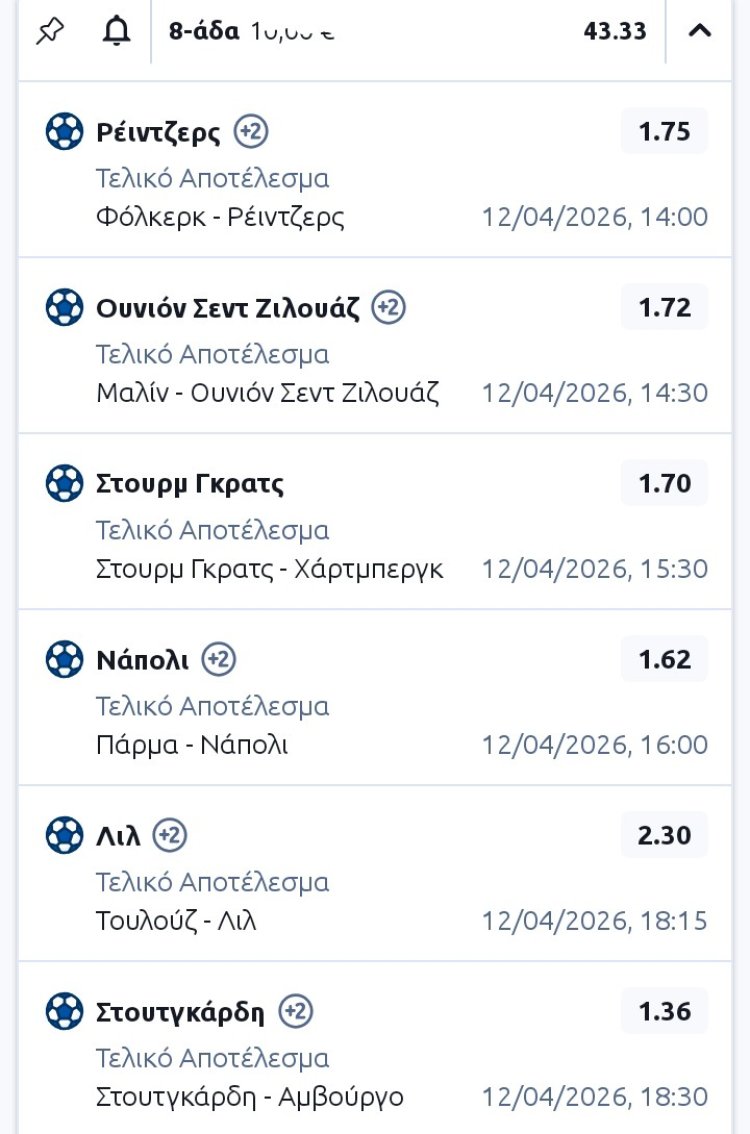The image size is (750, 1134).
Task: Open the Μαλίν - Ουνιόν Σεντ Ζιλουάζ match
Action: click(267, 393)
